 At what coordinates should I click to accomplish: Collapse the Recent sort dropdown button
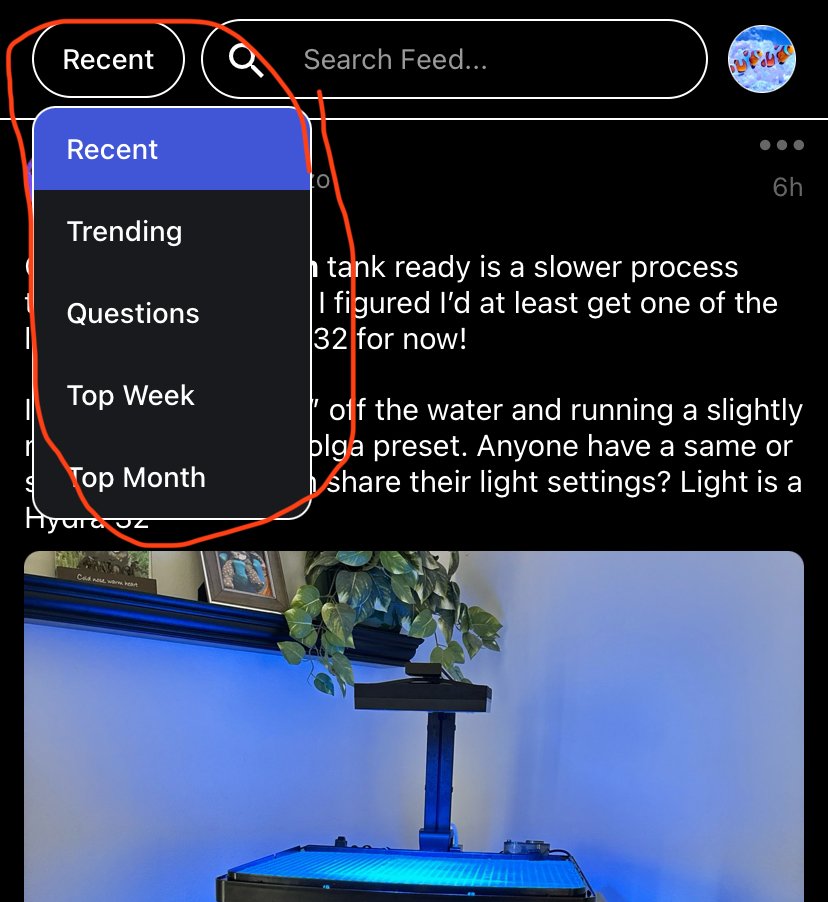(x=108, y=60)
